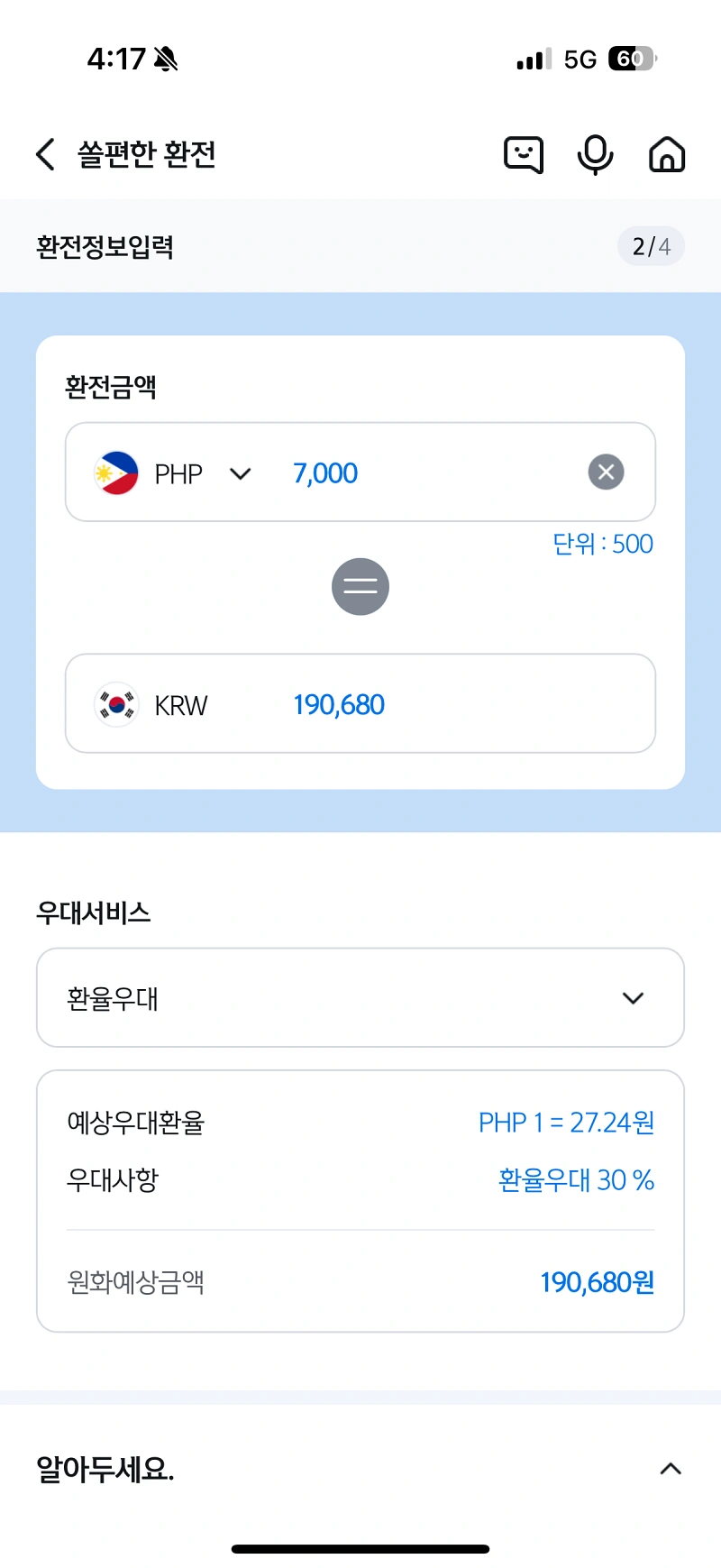This screenshot has height=1568, width=721.
Task: Expand the 환율우대 preferential service dropdown
Action: point(633,998)
